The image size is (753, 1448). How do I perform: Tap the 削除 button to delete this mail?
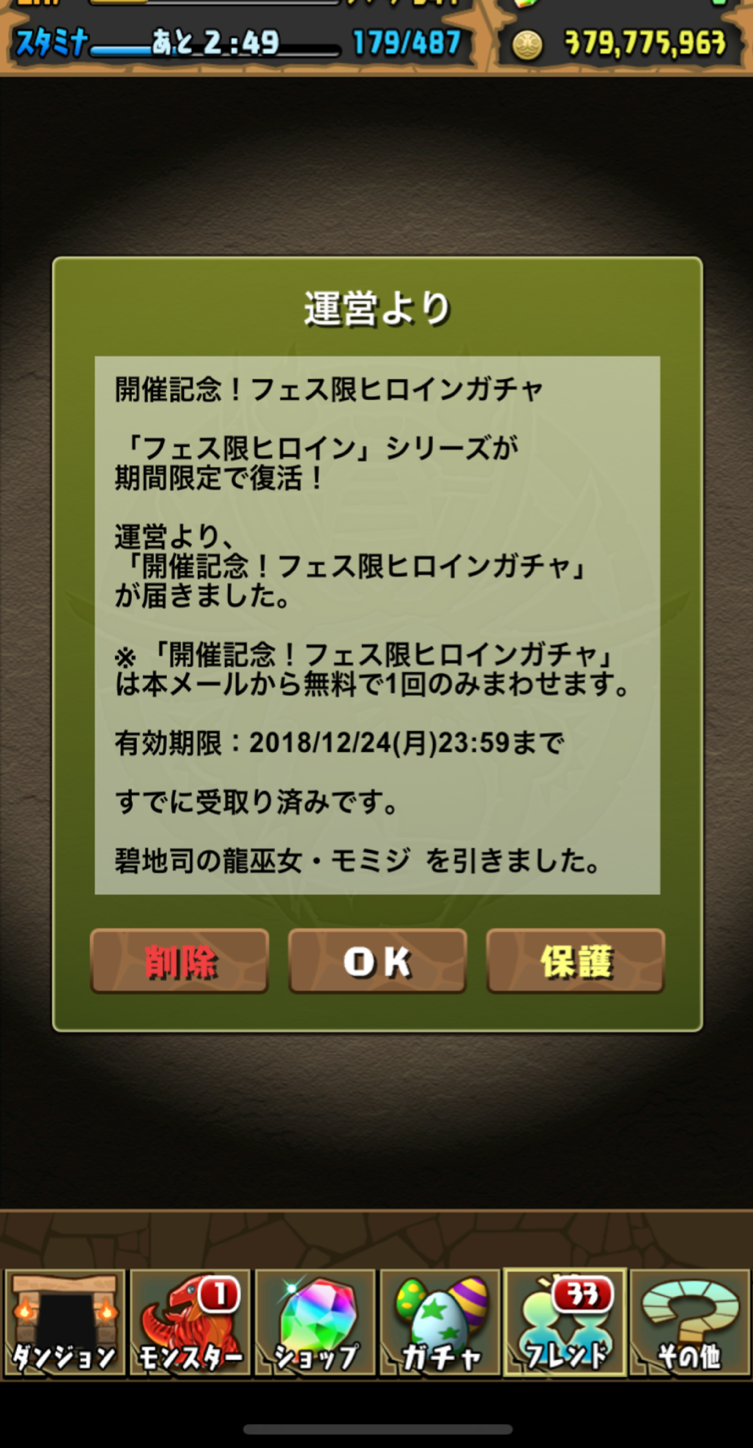(x=180, y=961)
